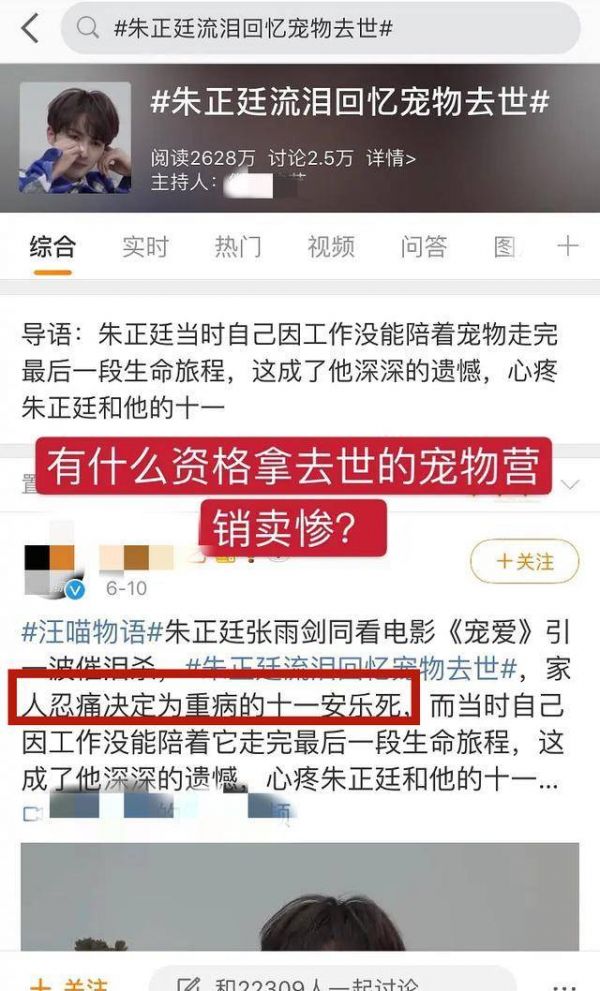Viewport: 600px width, 991px height.
Task: Join discussion via 和22309人一起讨论
Action: [x=330, y=982]
